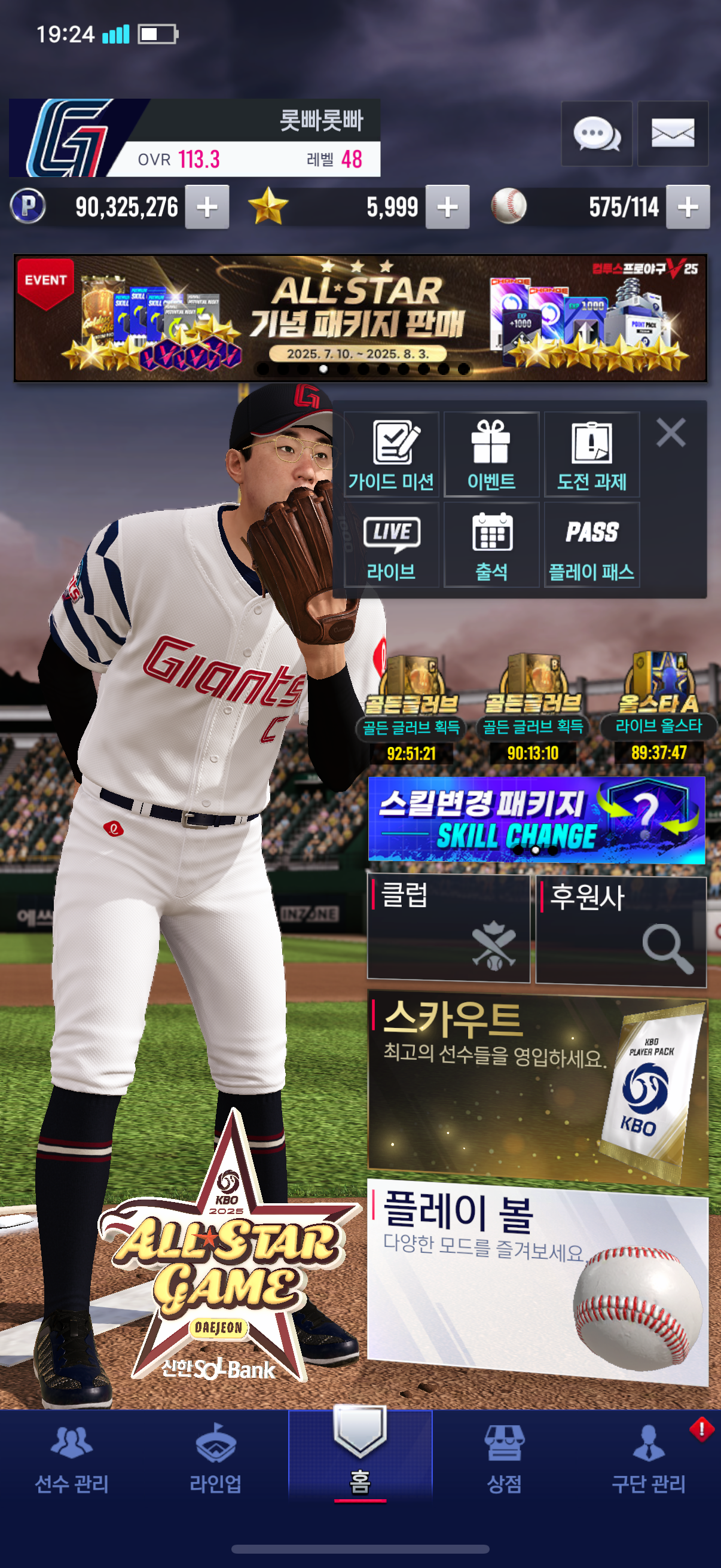Image resolution: width=721 pixels, height=1568 pixels.
Task: Open the 라이브 LIVE menu
Action: coord(391,545)
